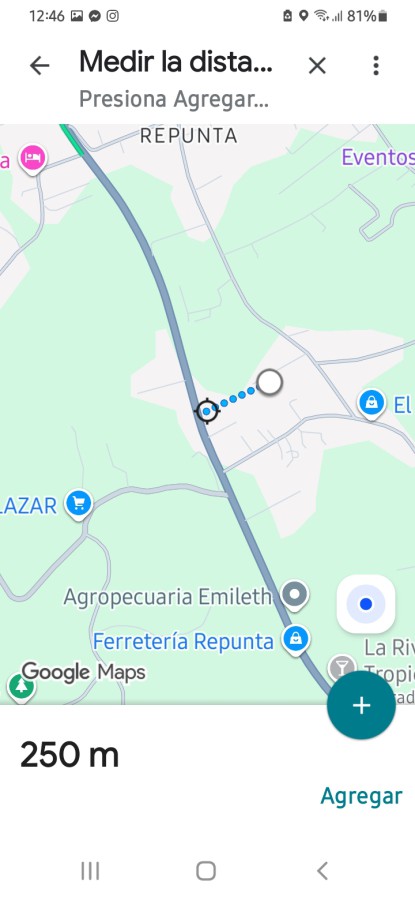This screenshot has height=900, width=415.
Task: Close the distance measurement with X
Action: pos(317,66)
